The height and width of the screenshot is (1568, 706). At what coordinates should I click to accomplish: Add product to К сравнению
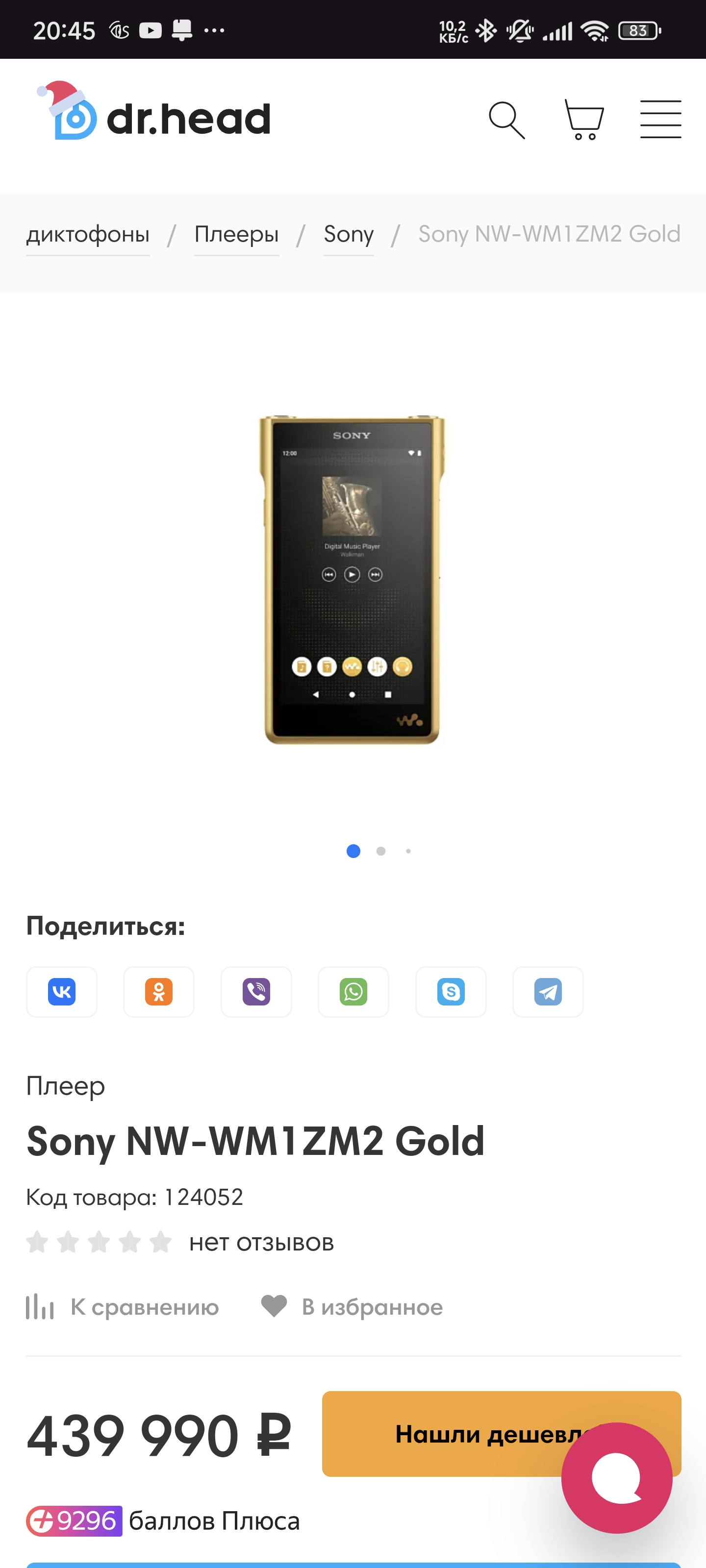click(123, 1307)
